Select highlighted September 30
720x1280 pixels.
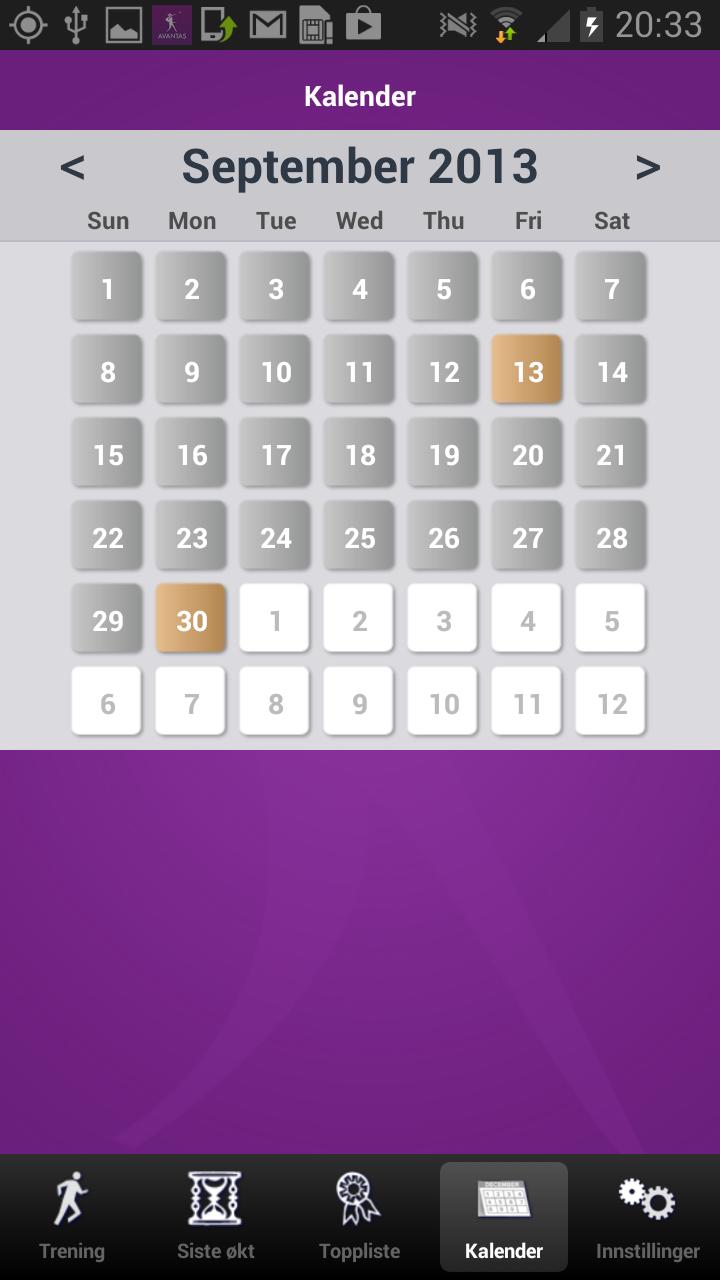191,619
